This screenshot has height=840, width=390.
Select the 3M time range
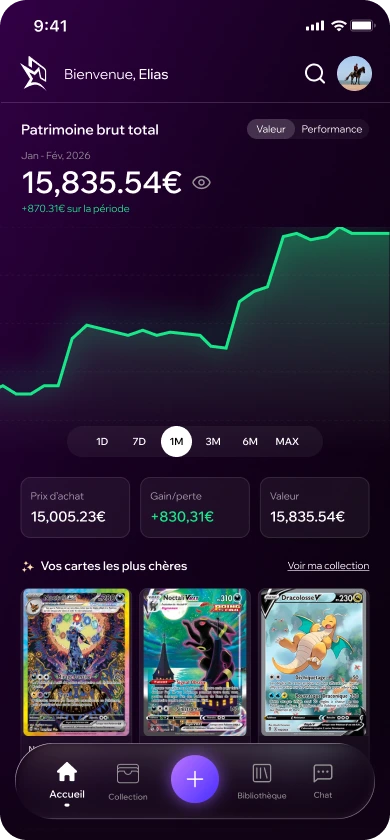click(x=213, y=441)
